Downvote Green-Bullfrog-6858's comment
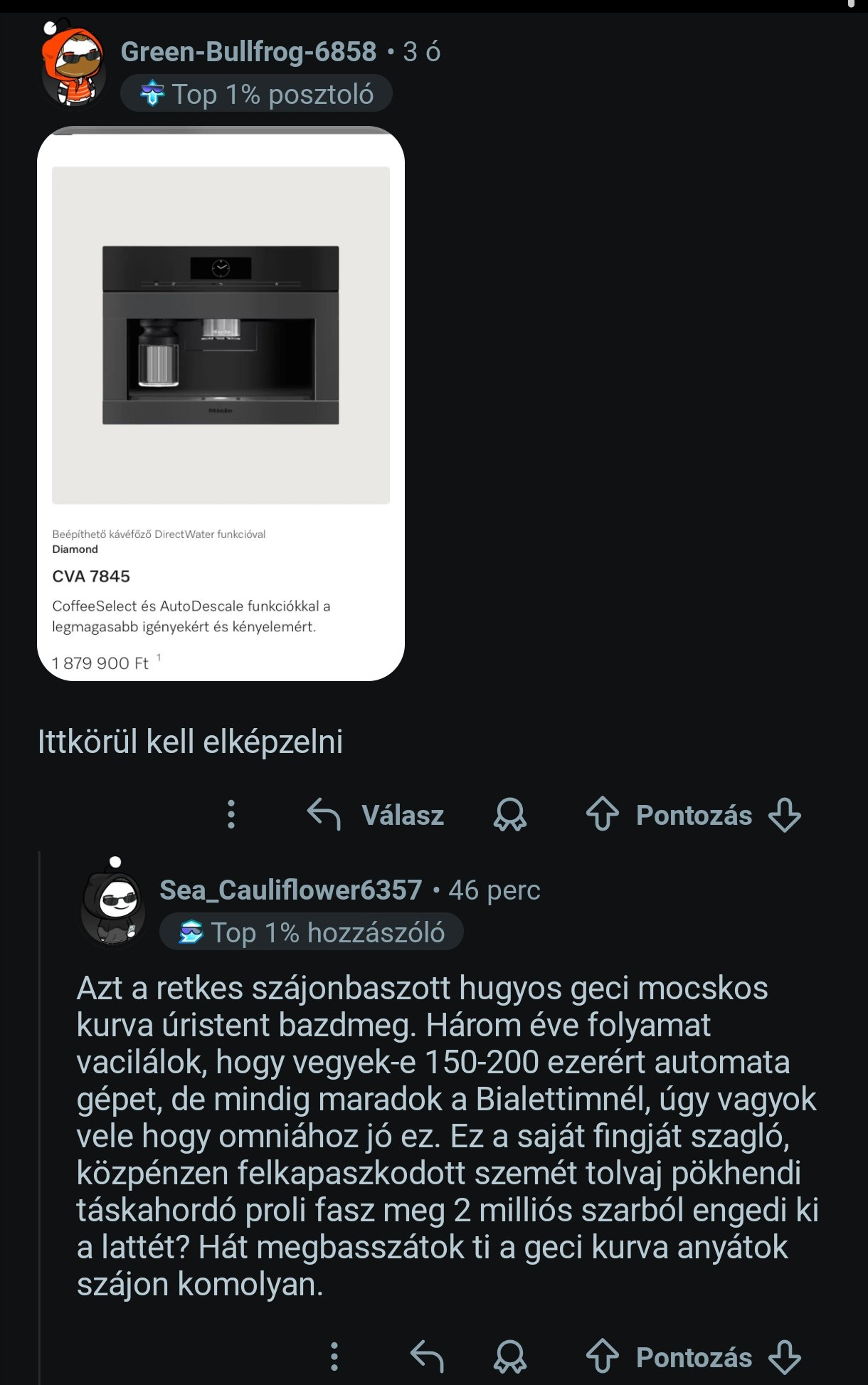This screenshot has width=868, height=1385. (x=785, y=815)
